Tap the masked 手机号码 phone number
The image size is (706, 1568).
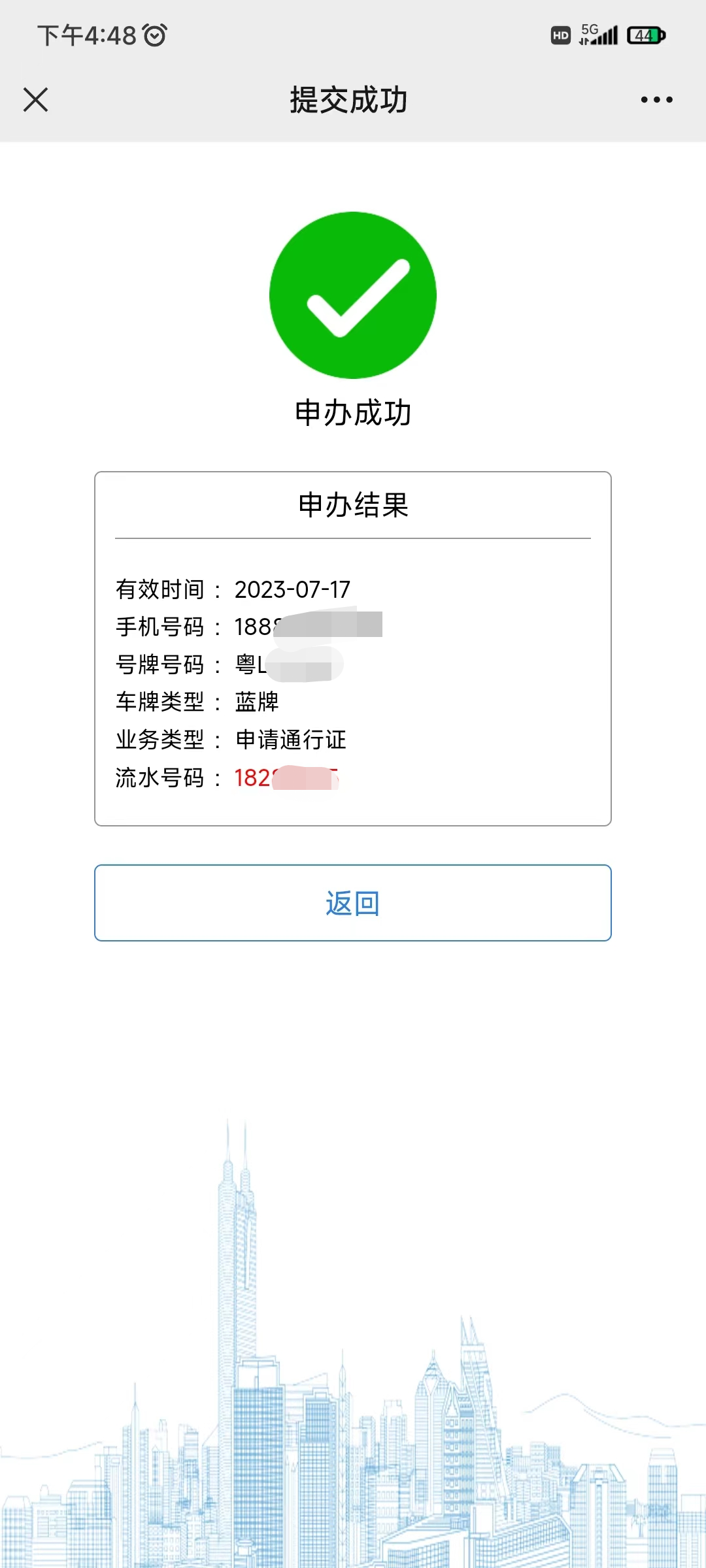coord(307,627)
